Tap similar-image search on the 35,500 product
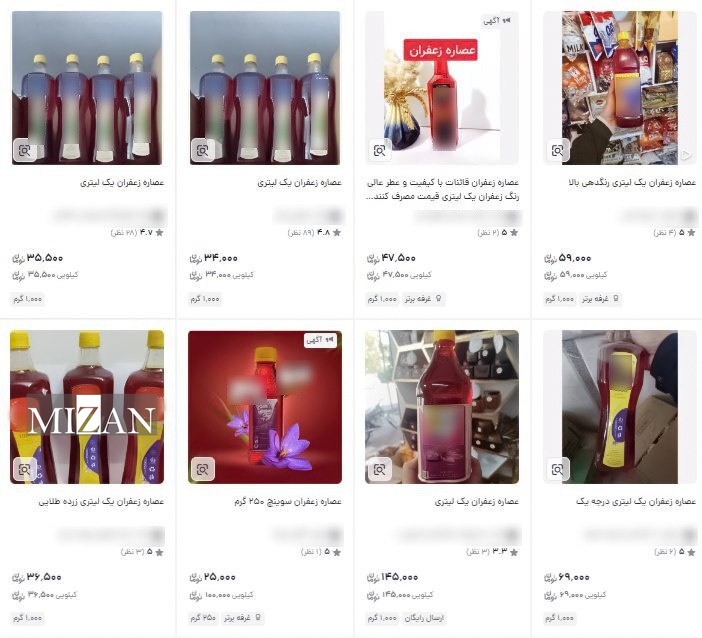702x638 pixels. tap(25, 151)
